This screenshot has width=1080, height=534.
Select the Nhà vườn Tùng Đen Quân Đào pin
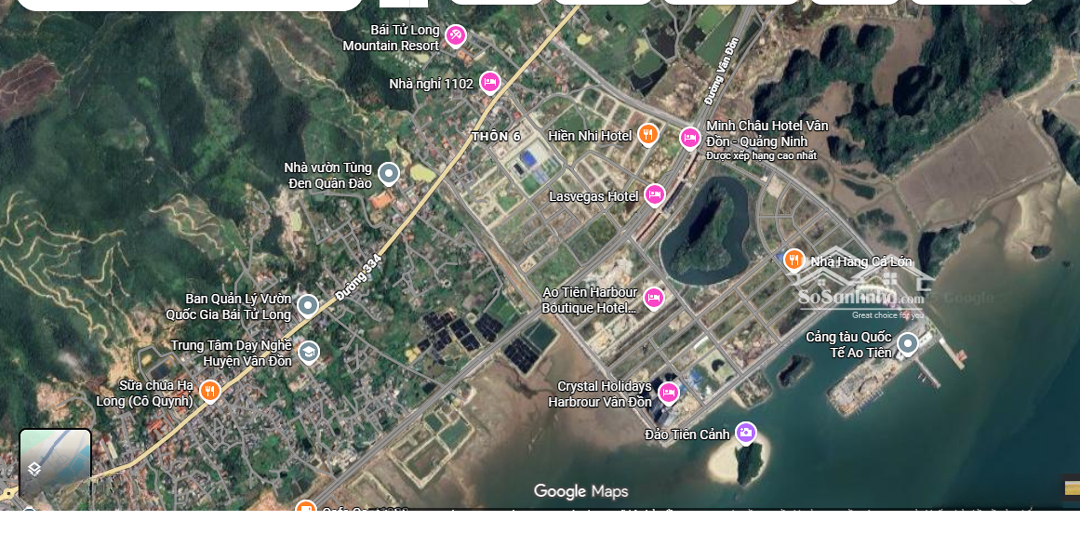pyautogui.click(x=388, y=174)
